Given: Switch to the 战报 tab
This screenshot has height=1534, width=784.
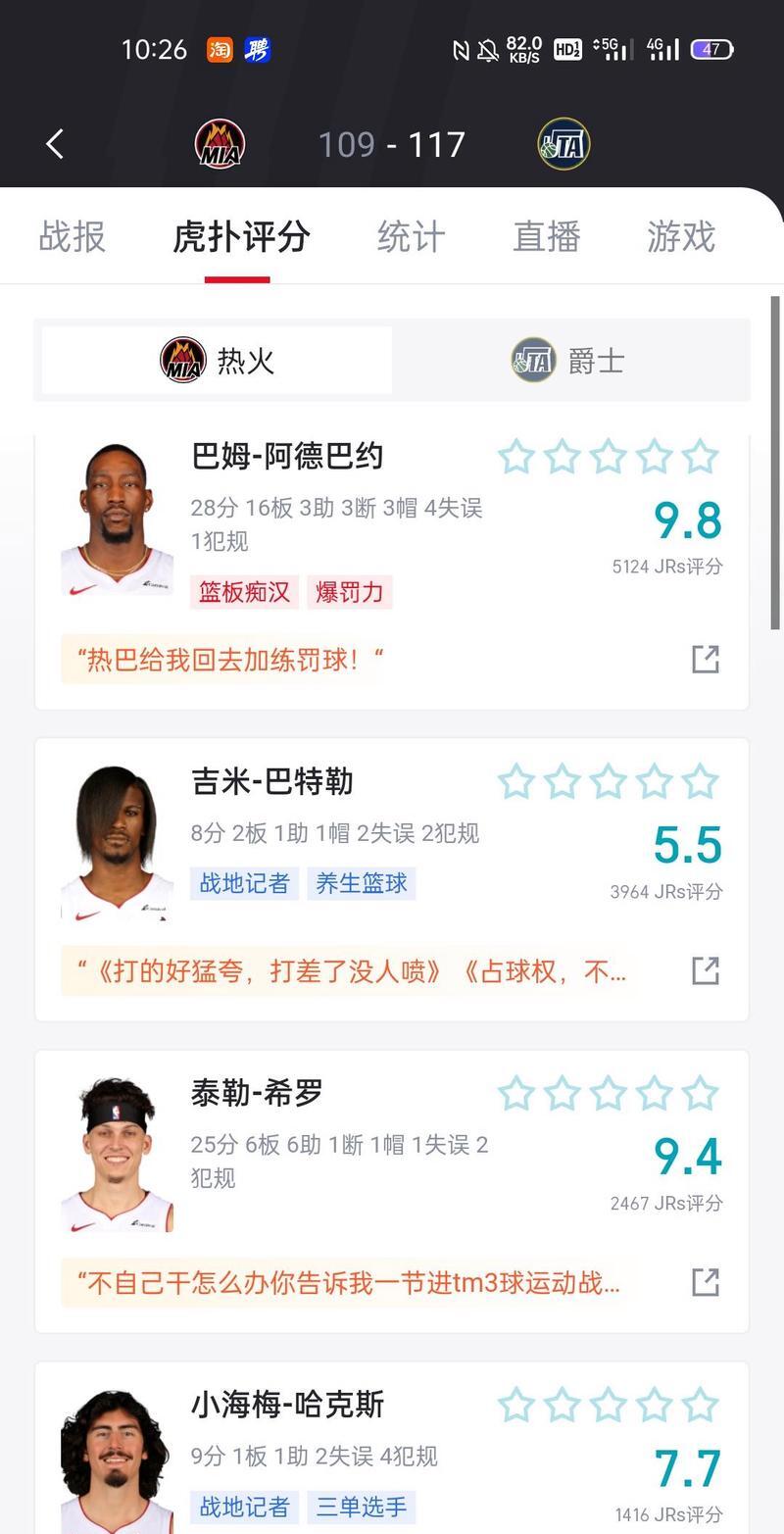Looking at the screenshot, I should click(73, 235).
